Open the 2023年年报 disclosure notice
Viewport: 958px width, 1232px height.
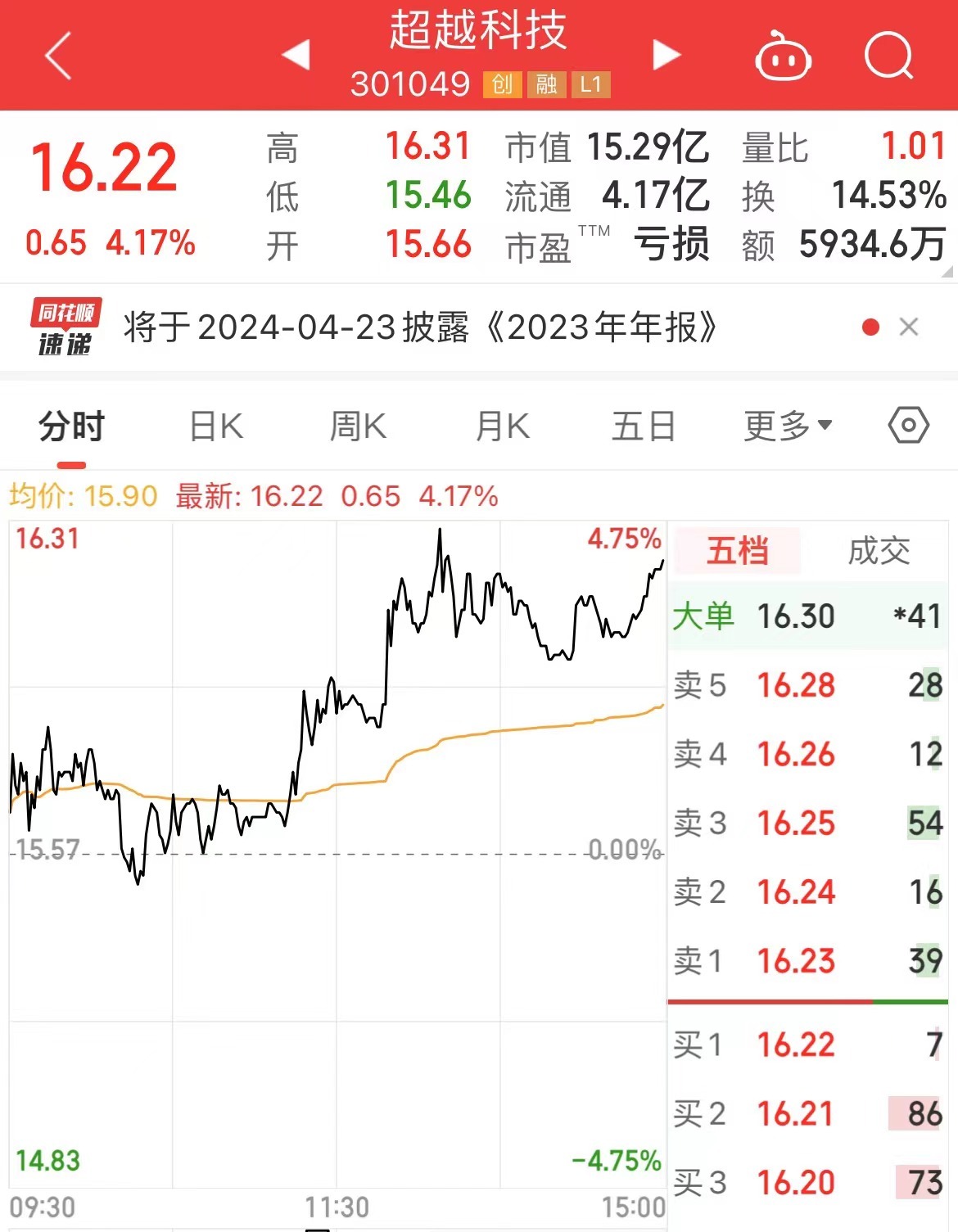(x=421, y=327)
